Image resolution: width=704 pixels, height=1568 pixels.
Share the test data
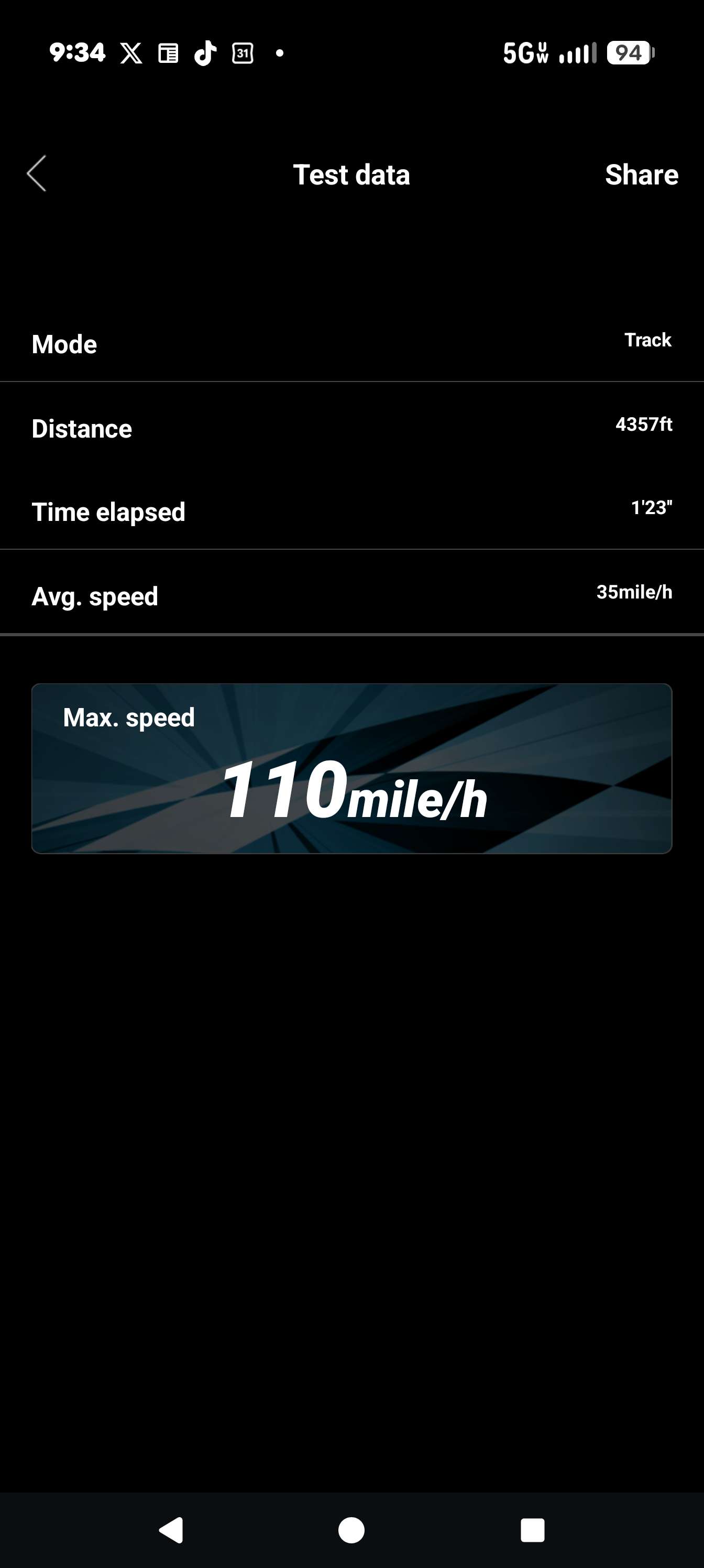[641, 175]
